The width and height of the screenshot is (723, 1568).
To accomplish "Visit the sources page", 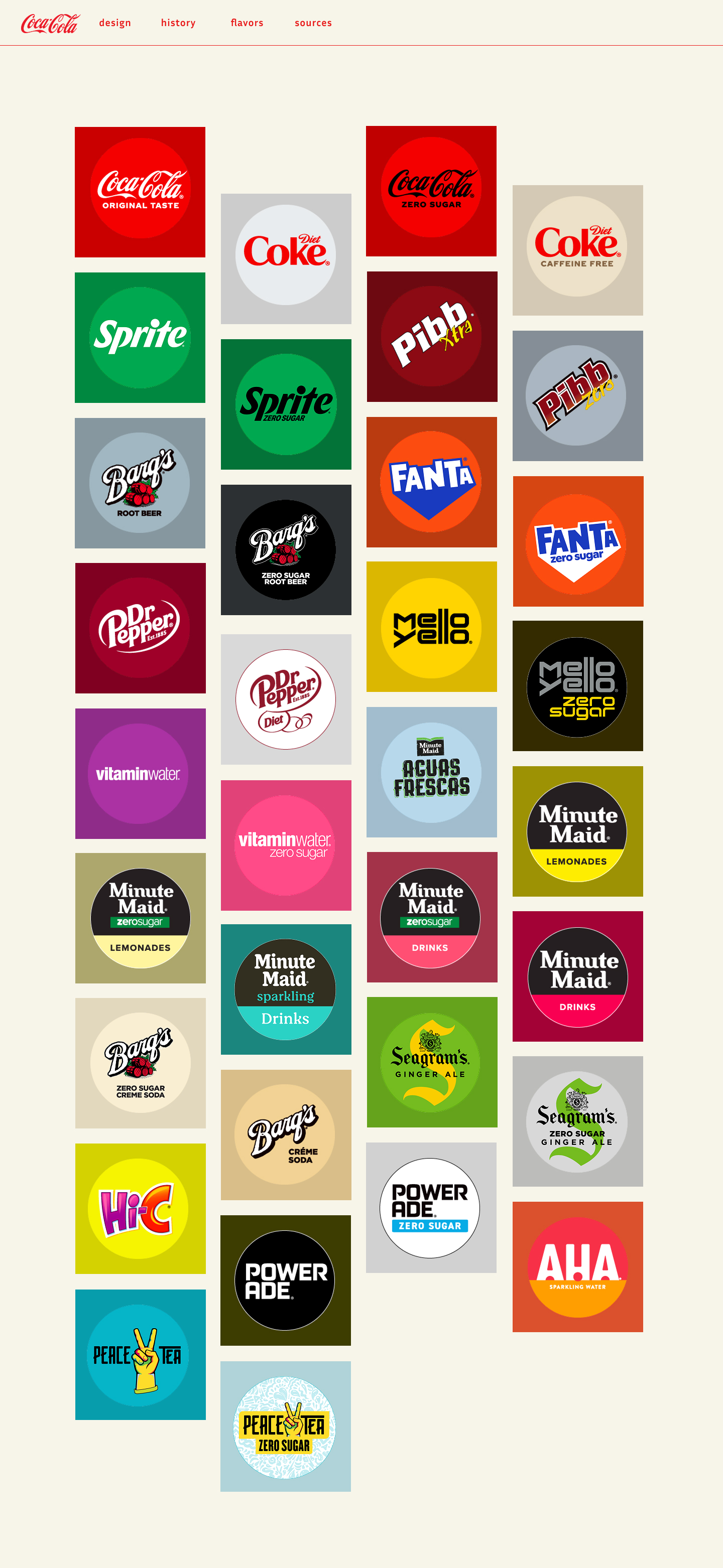I will pyautogui.click(x=313, y=23).
